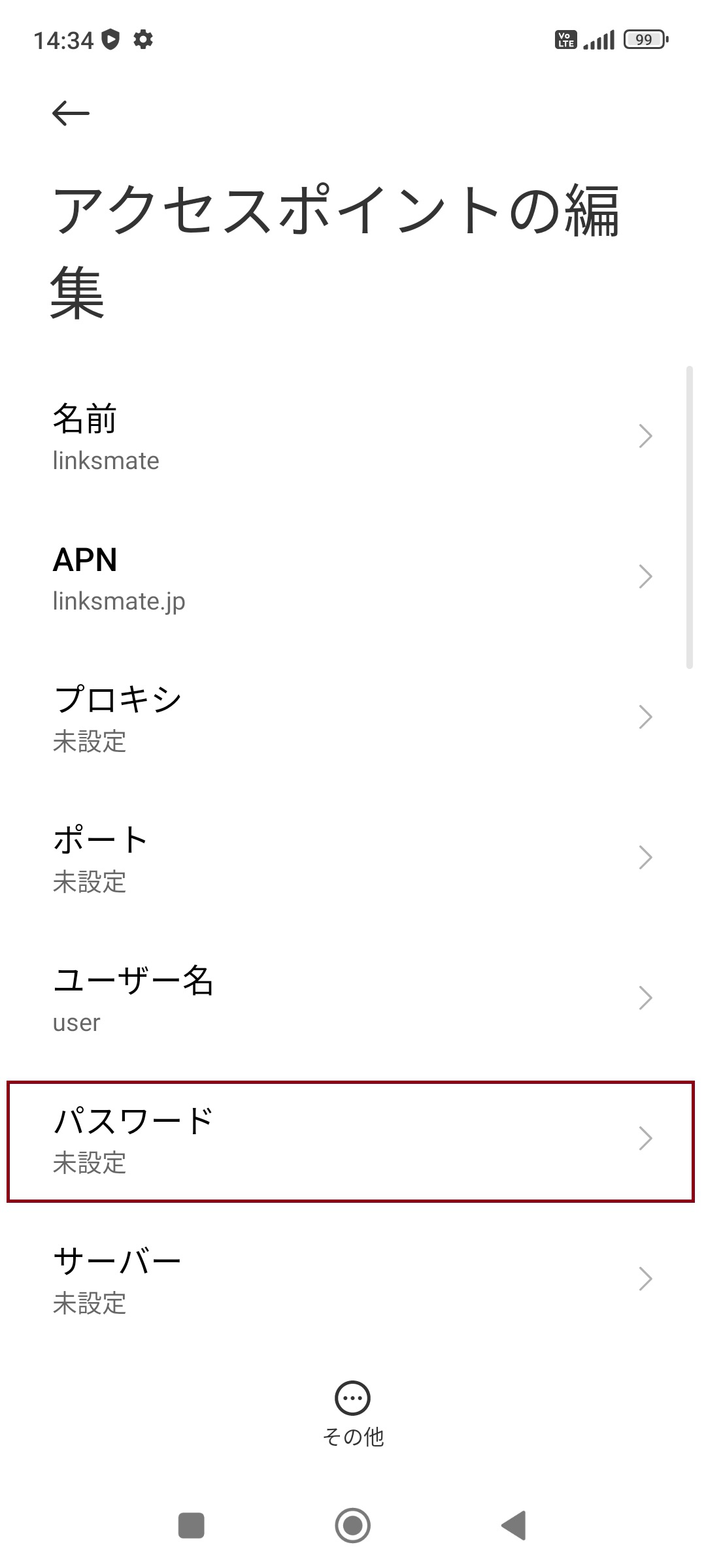Expand the プロキシ setting chevron
This screenshot has width=706, height=1568.
pyautogui.click(x=646, y=717)
